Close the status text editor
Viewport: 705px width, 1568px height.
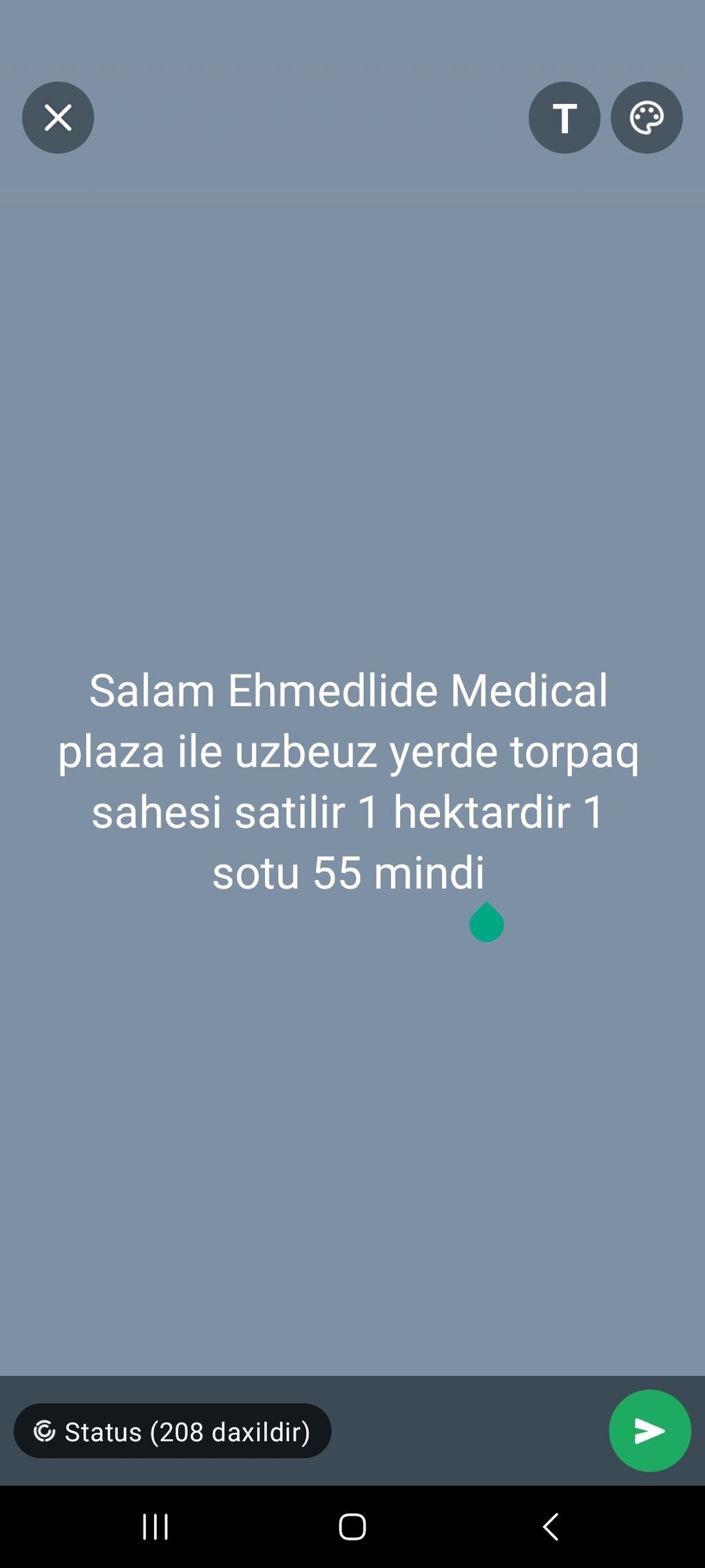click(58, 118)
